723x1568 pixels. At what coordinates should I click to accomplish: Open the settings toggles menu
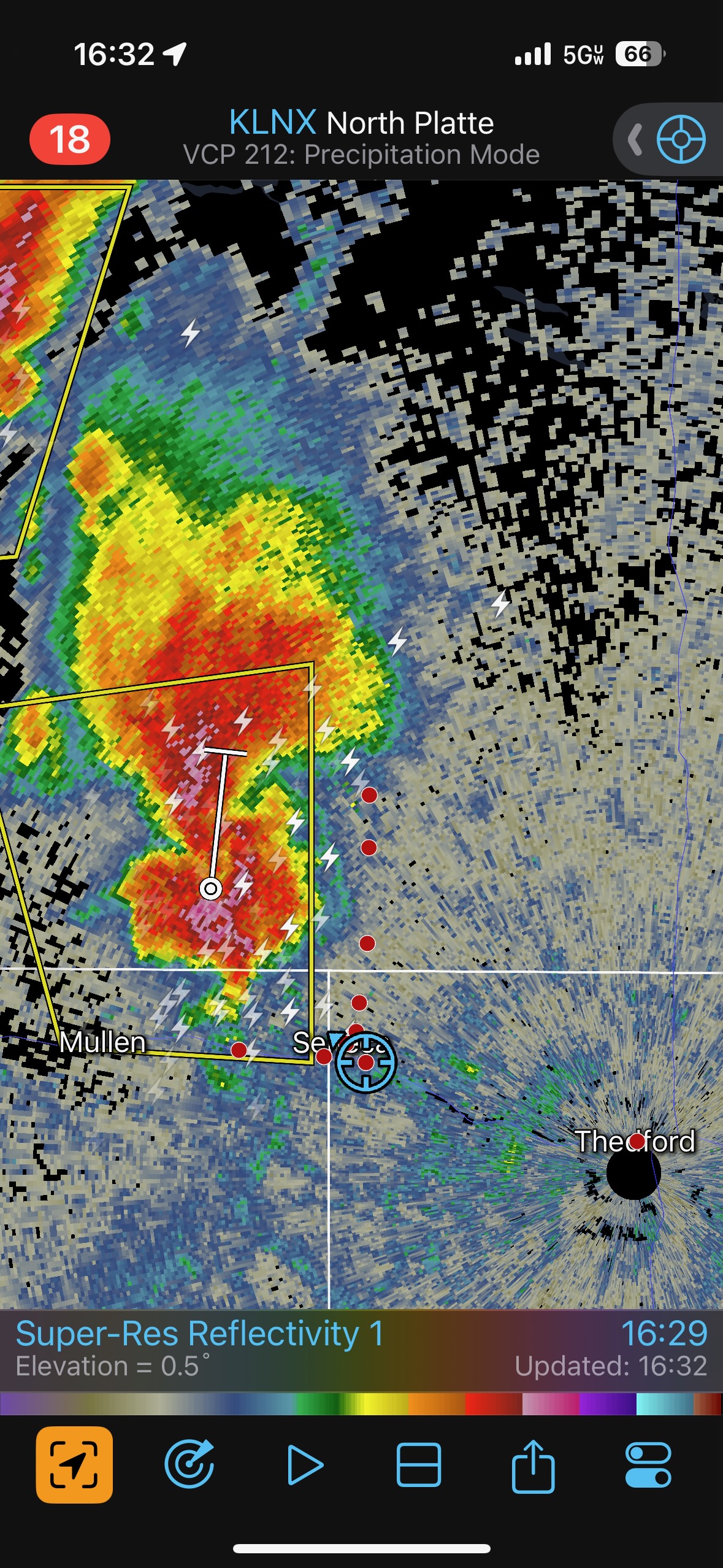(648, 1465)
